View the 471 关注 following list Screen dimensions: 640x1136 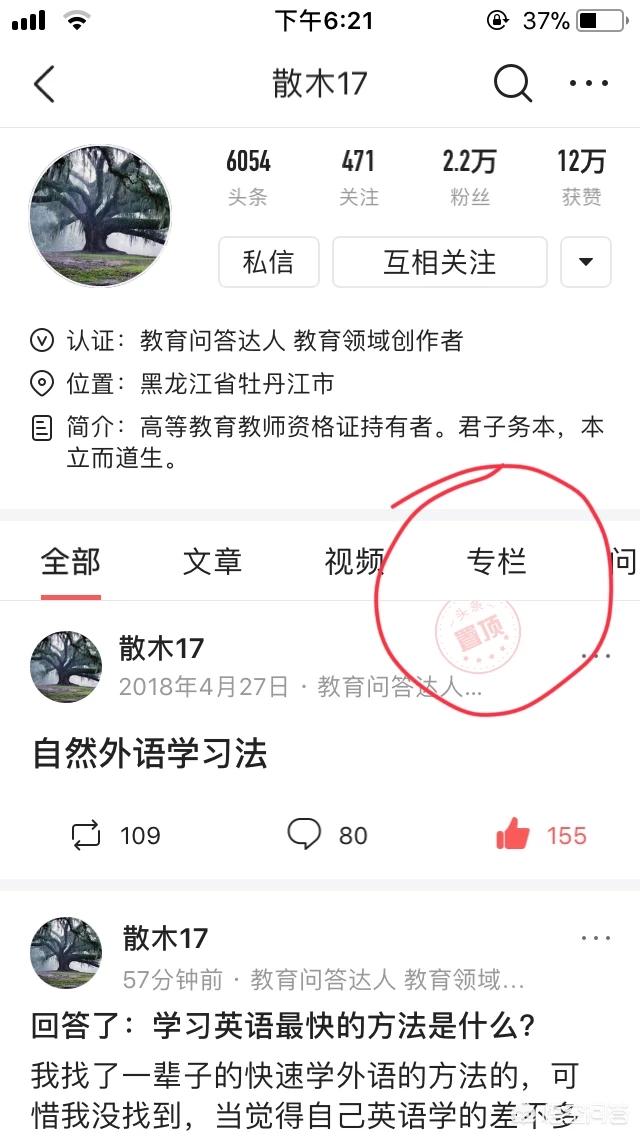(x=358, y=176)
